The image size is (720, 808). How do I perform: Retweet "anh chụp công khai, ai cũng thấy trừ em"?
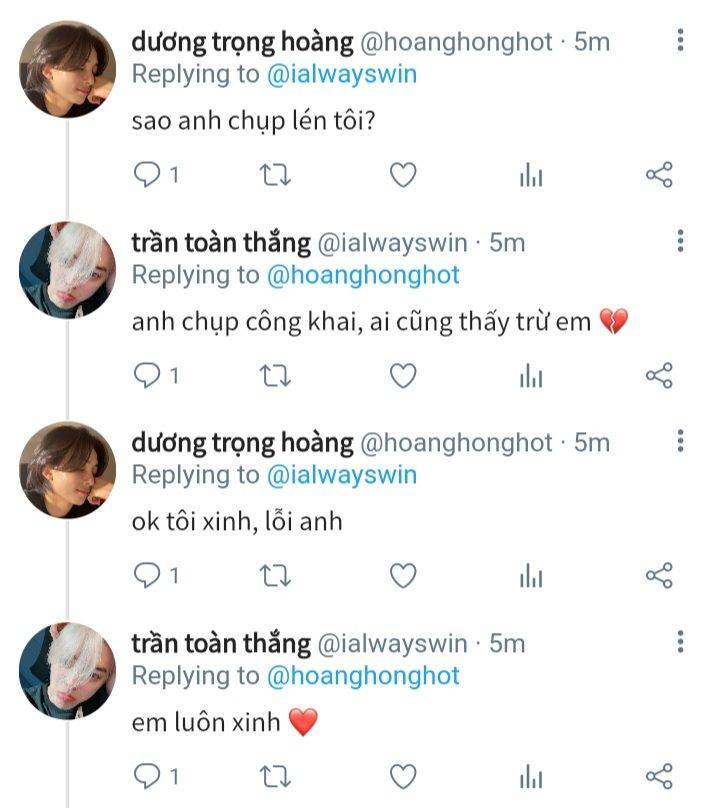(x=275, y=376)
